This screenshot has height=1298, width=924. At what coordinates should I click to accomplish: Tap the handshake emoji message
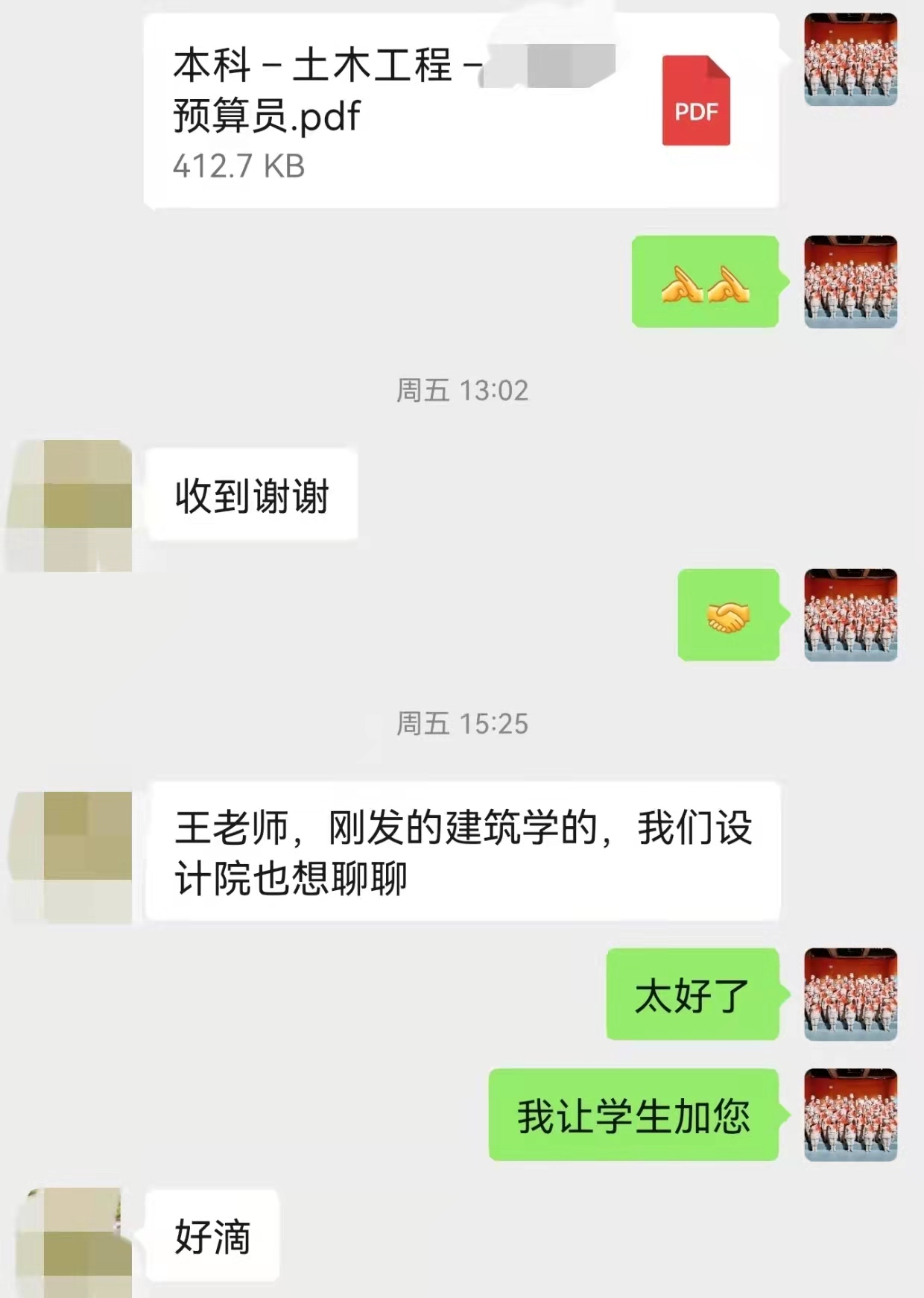click(727, 615)
